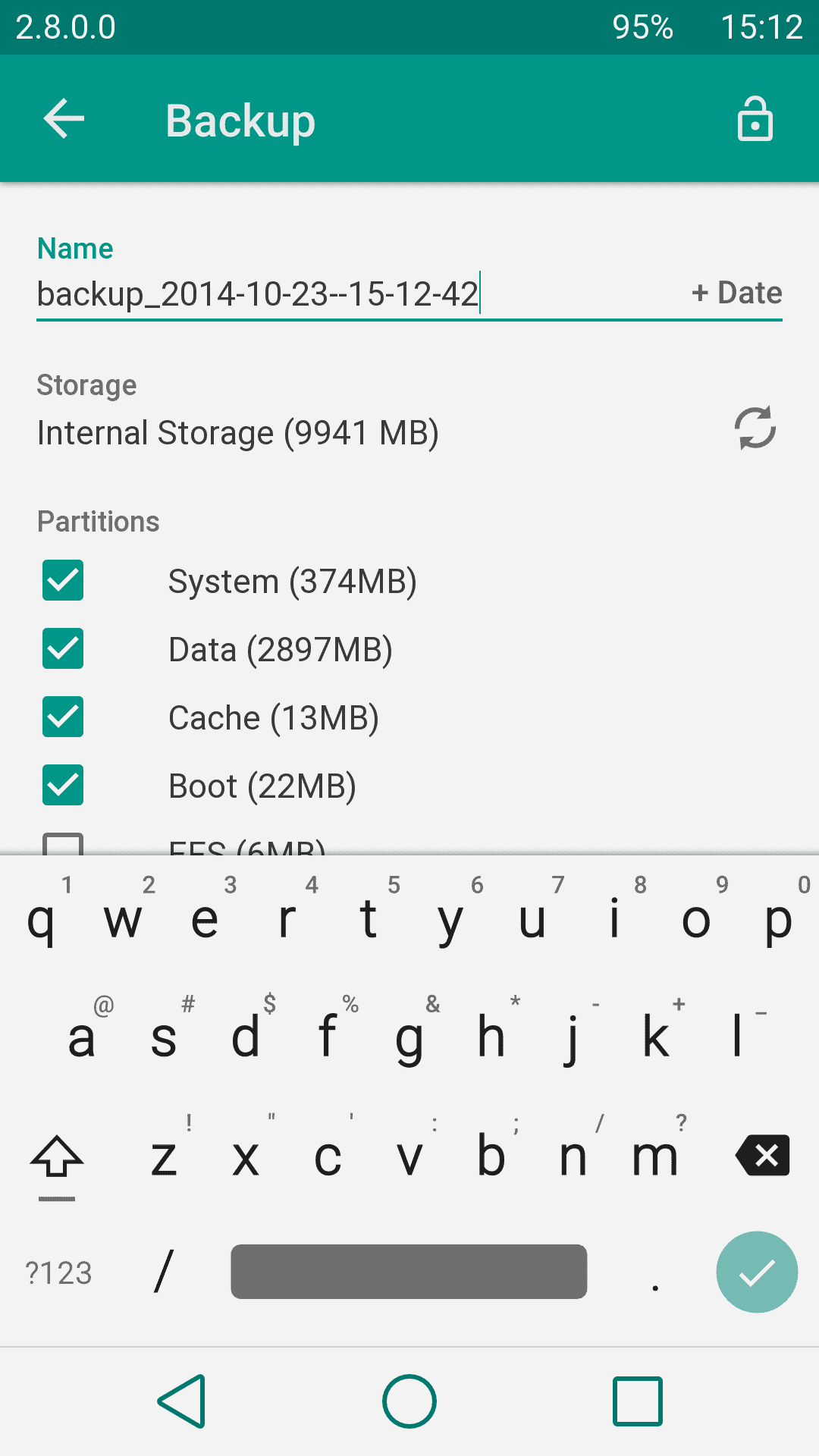819x1456 pixels.
Task: Deselect the Cache (13MB) partition
Action: click(63, 717)
